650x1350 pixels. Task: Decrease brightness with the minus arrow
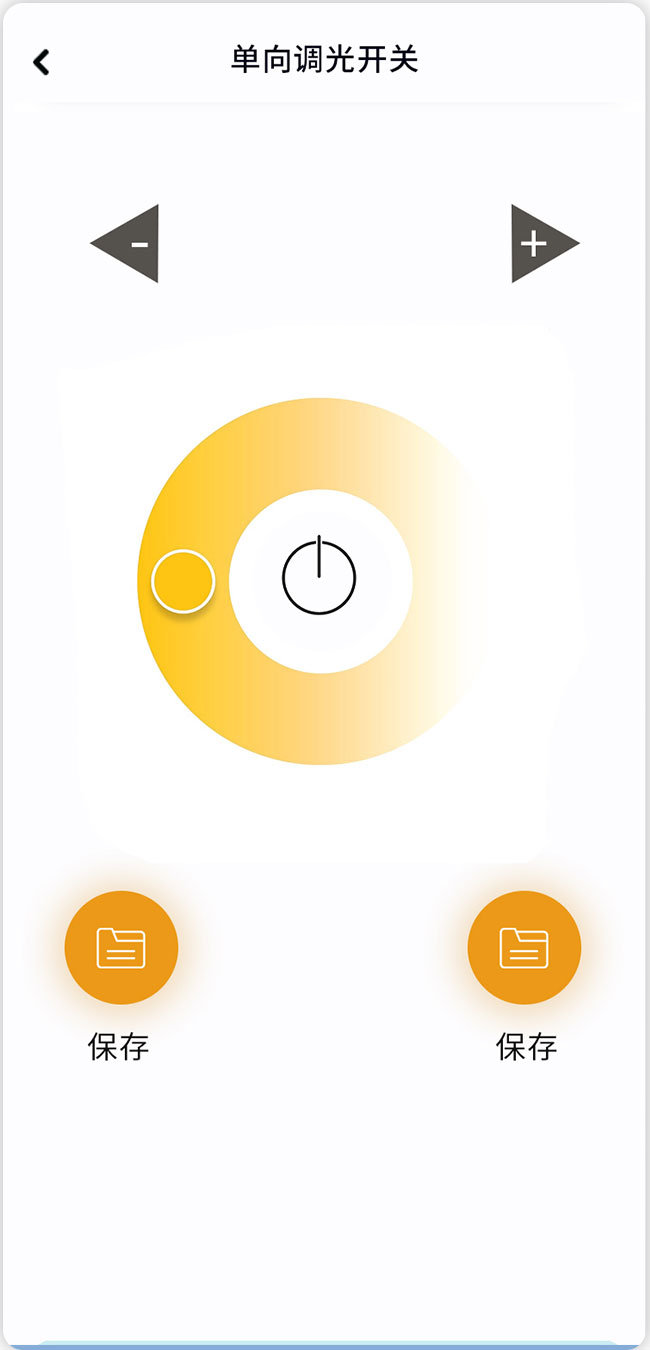pyautogui.click(x=131, y=244)
